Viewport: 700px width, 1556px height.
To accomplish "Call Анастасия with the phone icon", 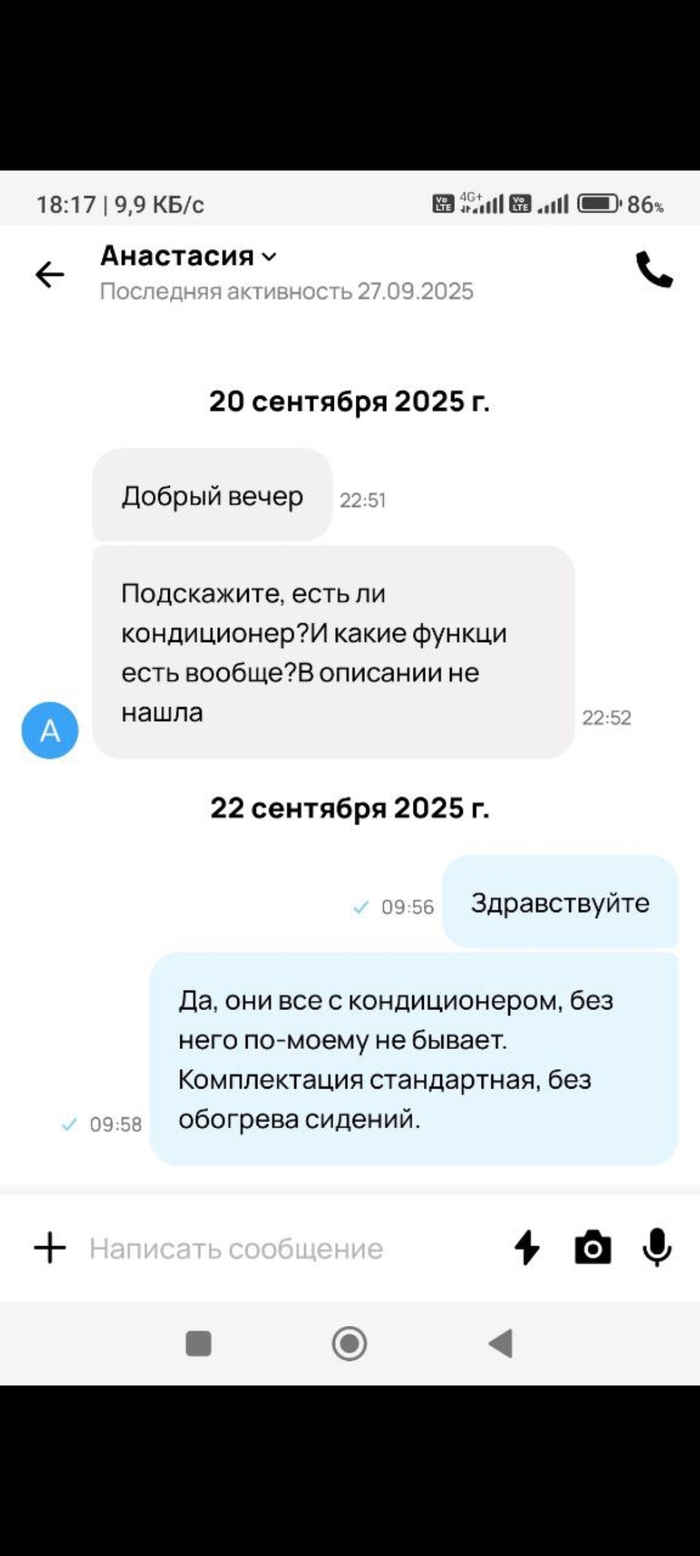I will (654, 270).
